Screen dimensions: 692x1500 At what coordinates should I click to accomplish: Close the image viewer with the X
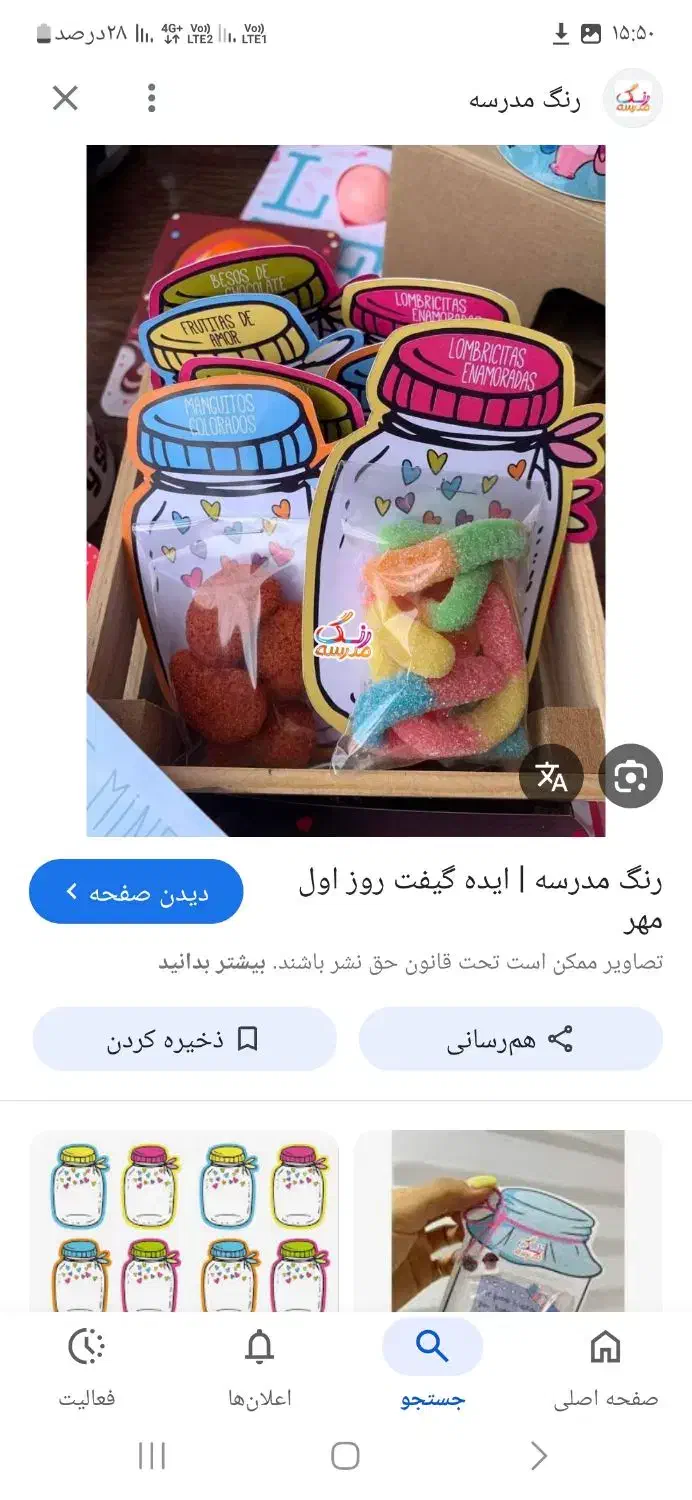pyautogui.click(x=65, y=98)
